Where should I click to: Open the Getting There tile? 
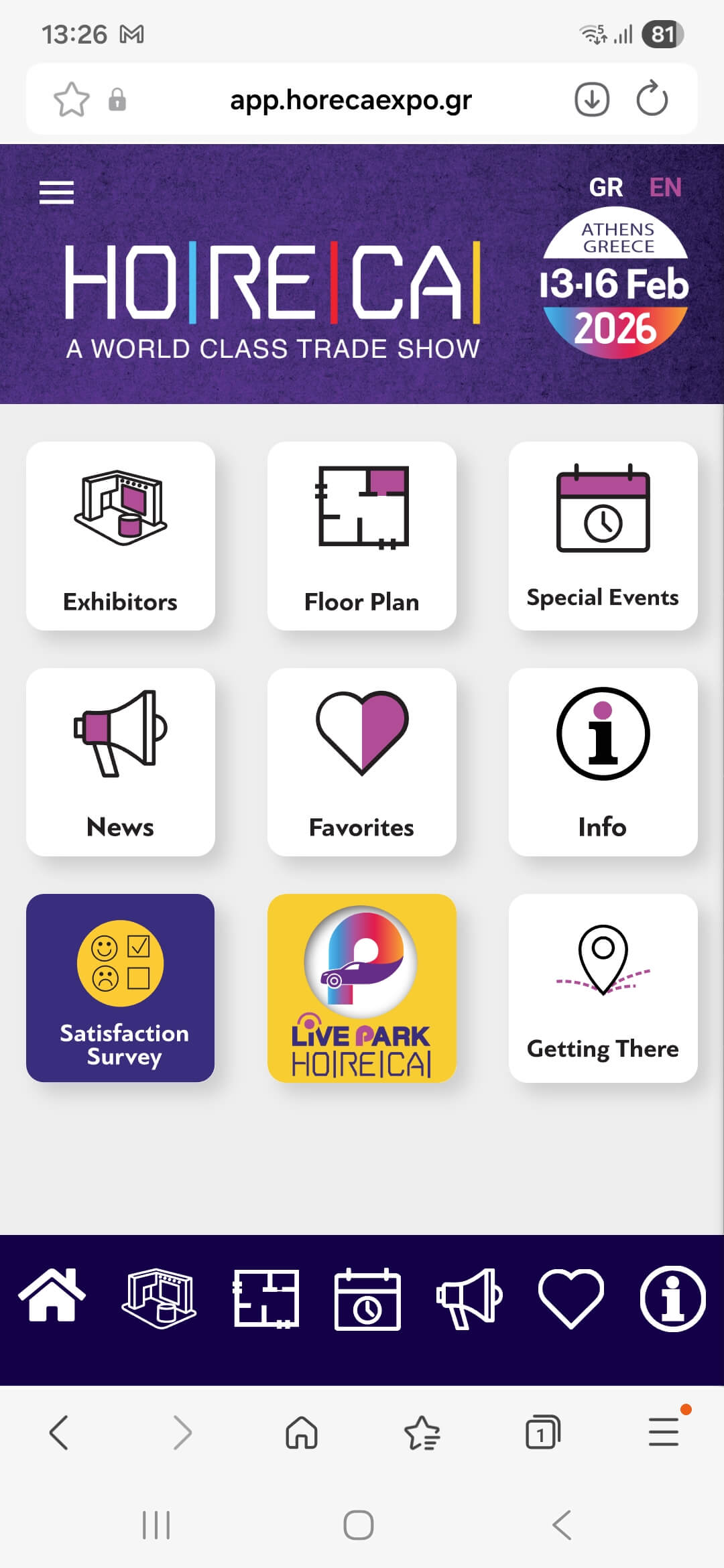point(603,988)
